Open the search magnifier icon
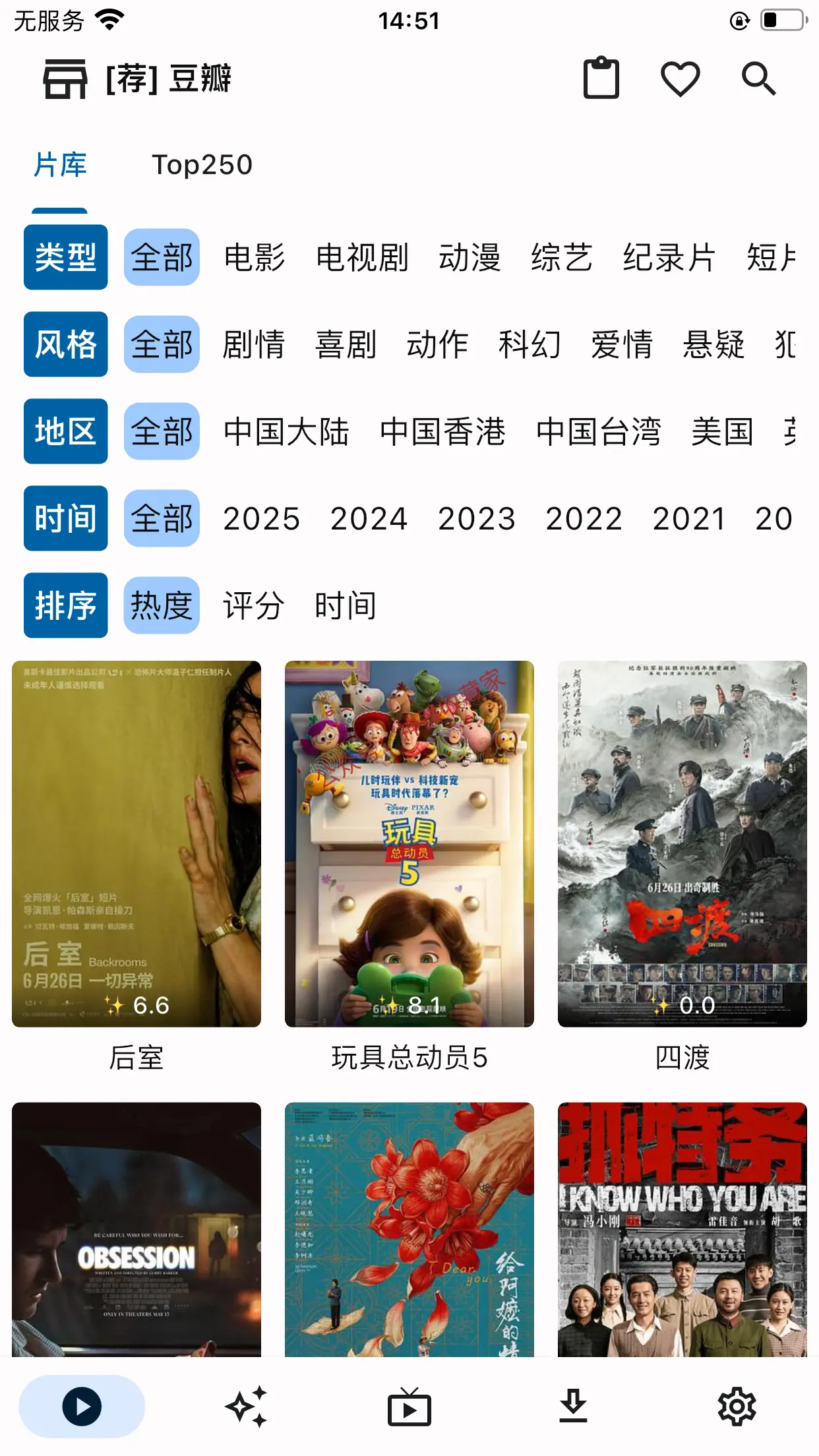The image size is (819, 1456). pyautogui.click(x=758, y=79)
